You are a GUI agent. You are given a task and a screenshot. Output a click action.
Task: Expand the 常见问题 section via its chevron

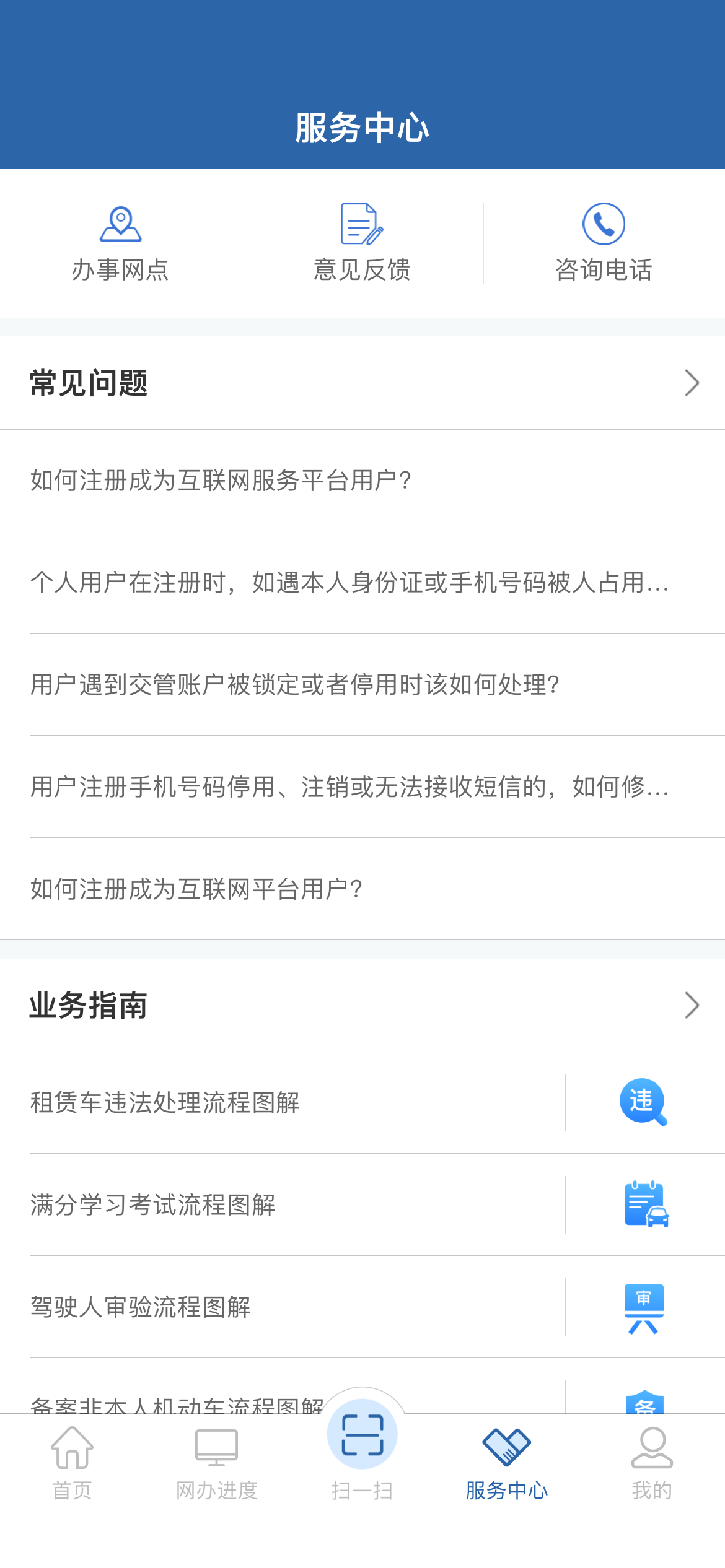coord(692,384)
